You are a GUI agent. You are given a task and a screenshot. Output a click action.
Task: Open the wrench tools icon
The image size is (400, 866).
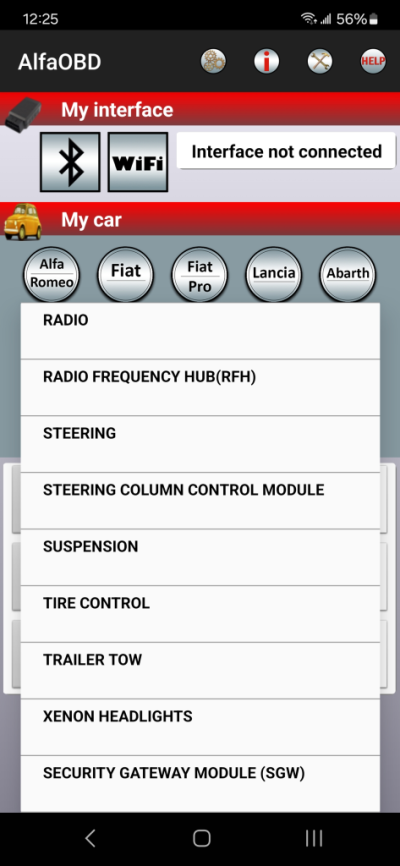tap(320, 61)
